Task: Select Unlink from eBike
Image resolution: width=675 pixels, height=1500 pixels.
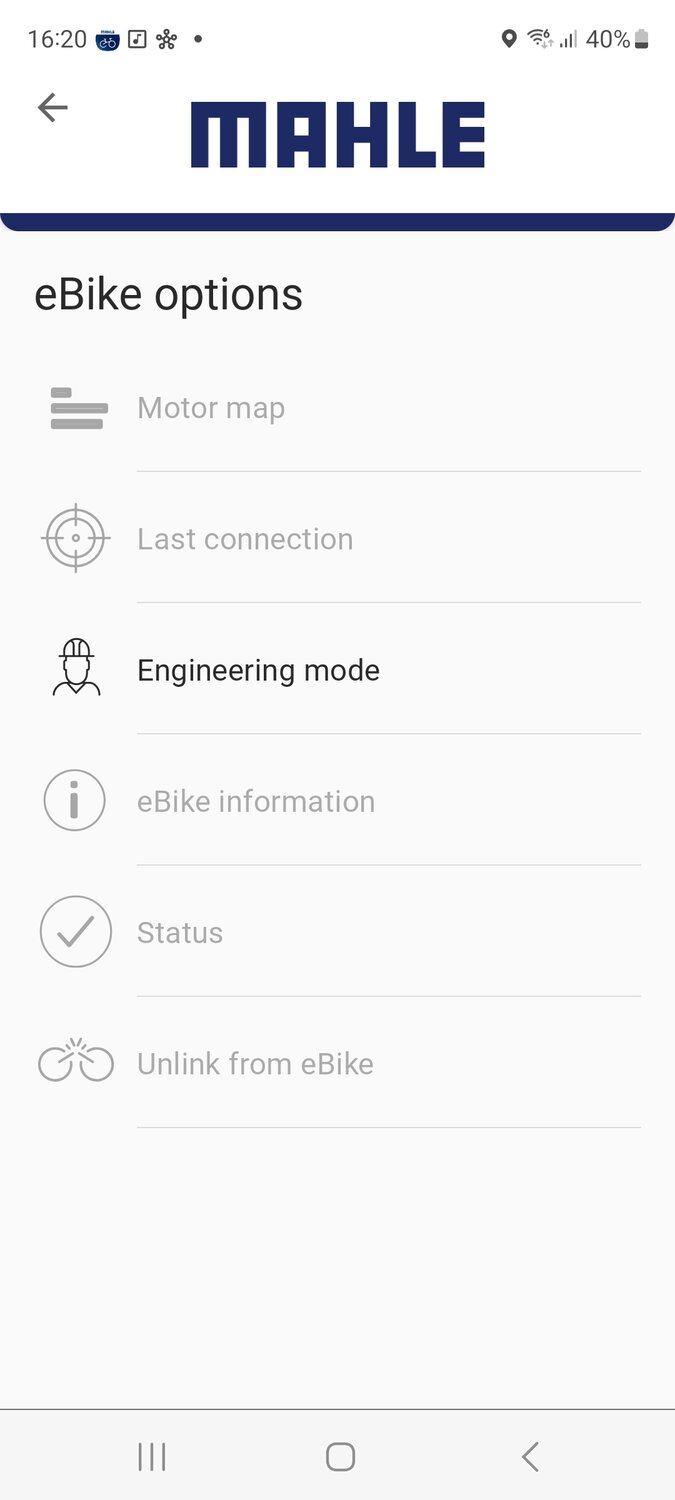Action: (255, 1063)
